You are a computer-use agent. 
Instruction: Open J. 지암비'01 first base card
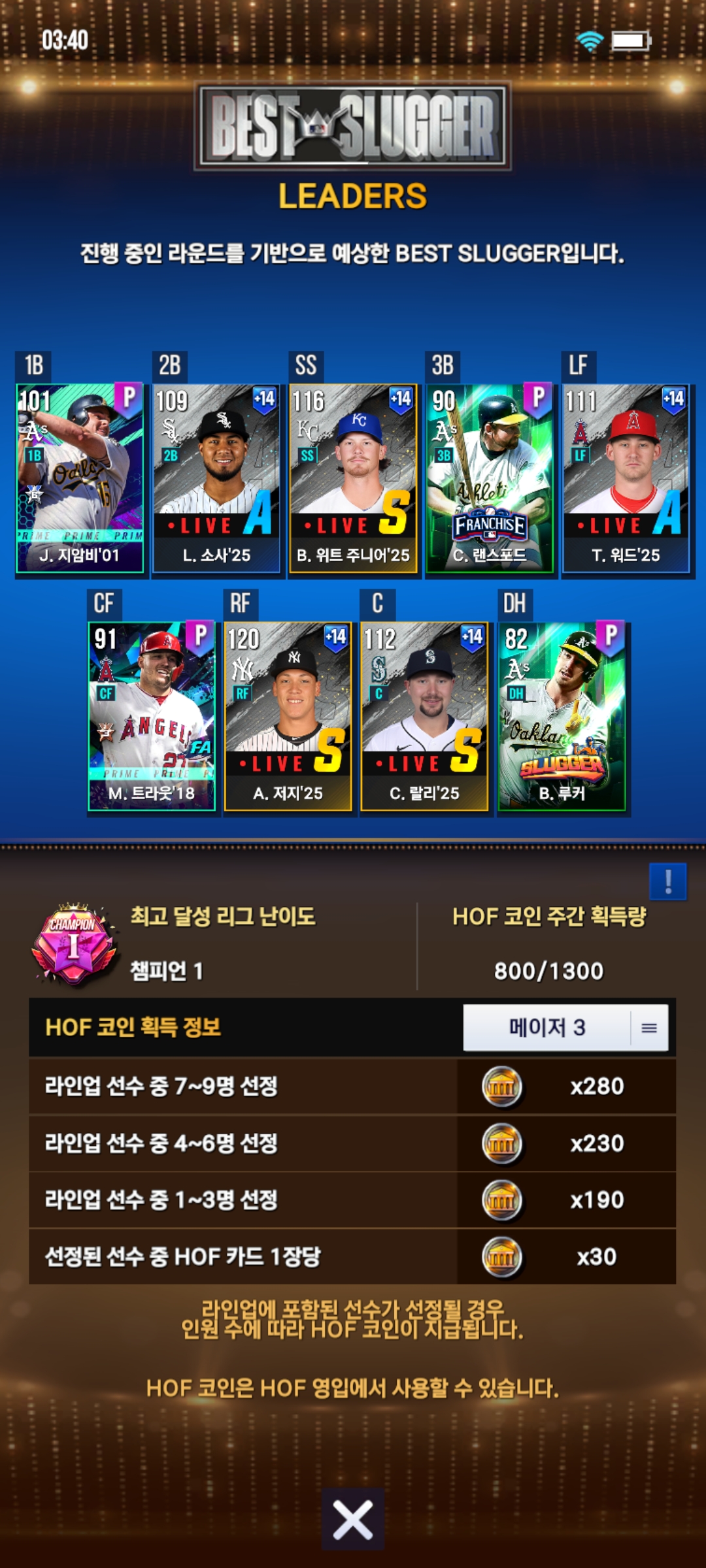tap(80, 478)
